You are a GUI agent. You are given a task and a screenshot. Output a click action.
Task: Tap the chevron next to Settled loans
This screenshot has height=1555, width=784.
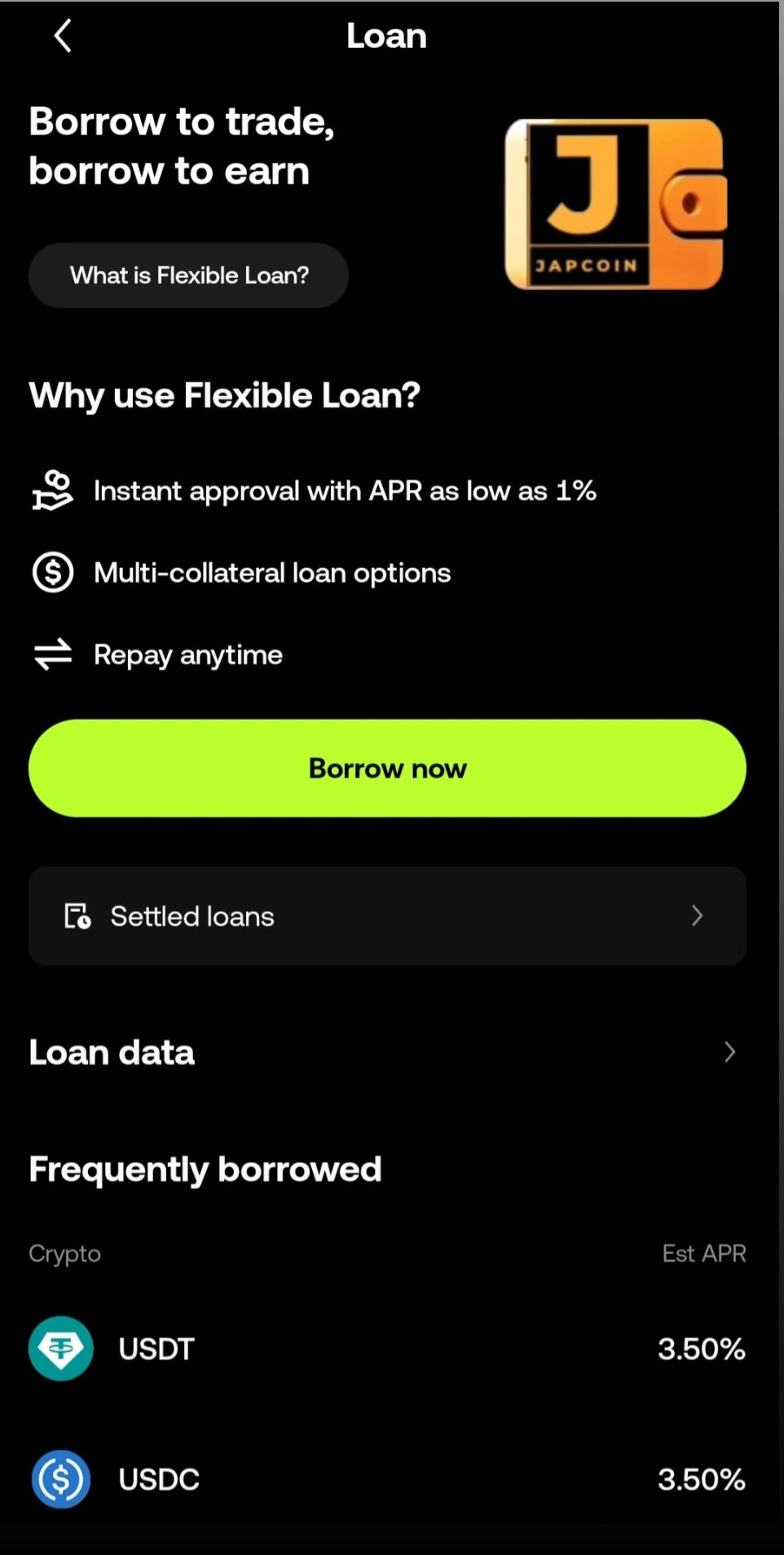click(697, 916)
